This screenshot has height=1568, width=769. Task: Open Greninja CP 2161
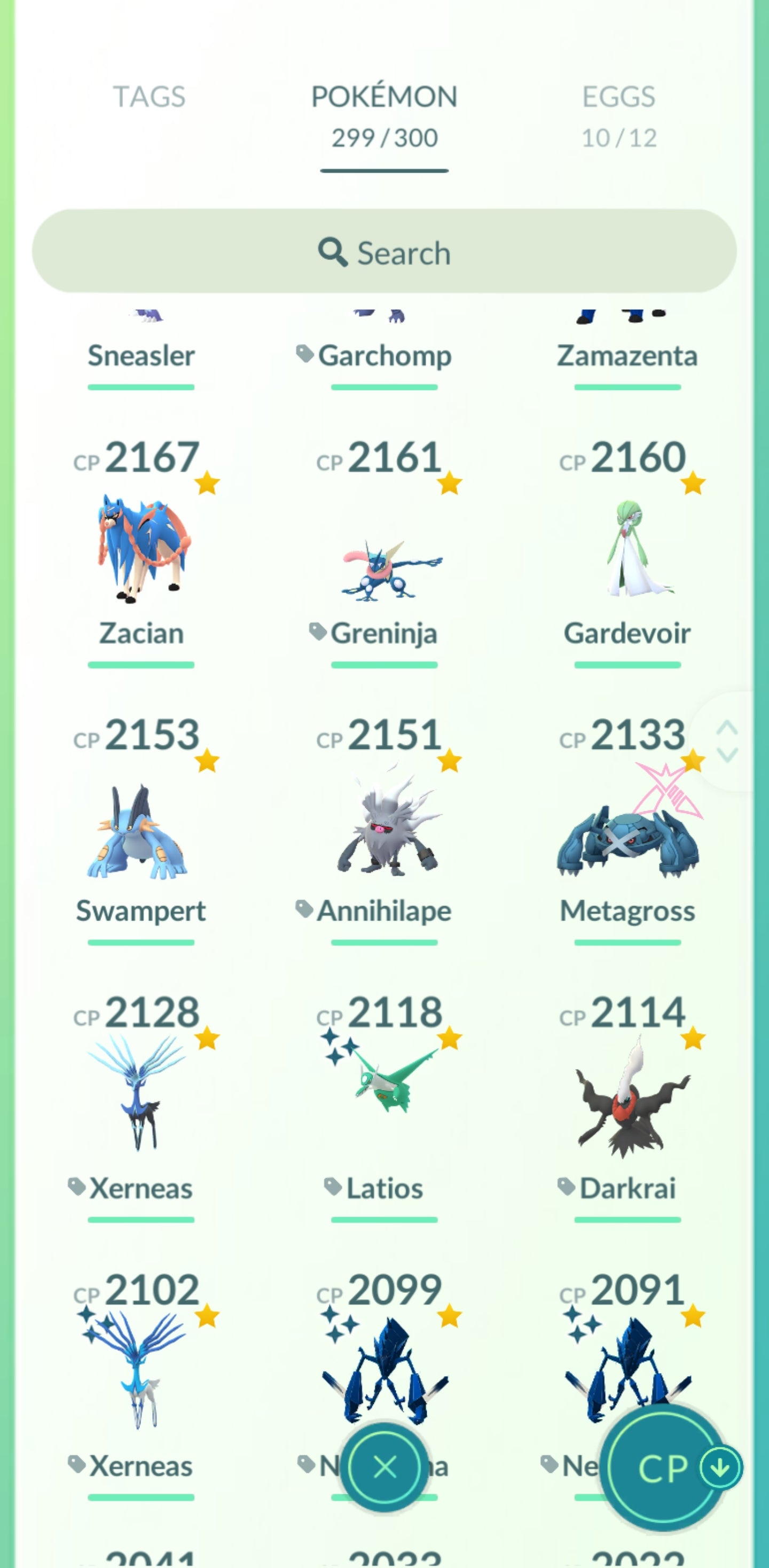click(384, 566)
